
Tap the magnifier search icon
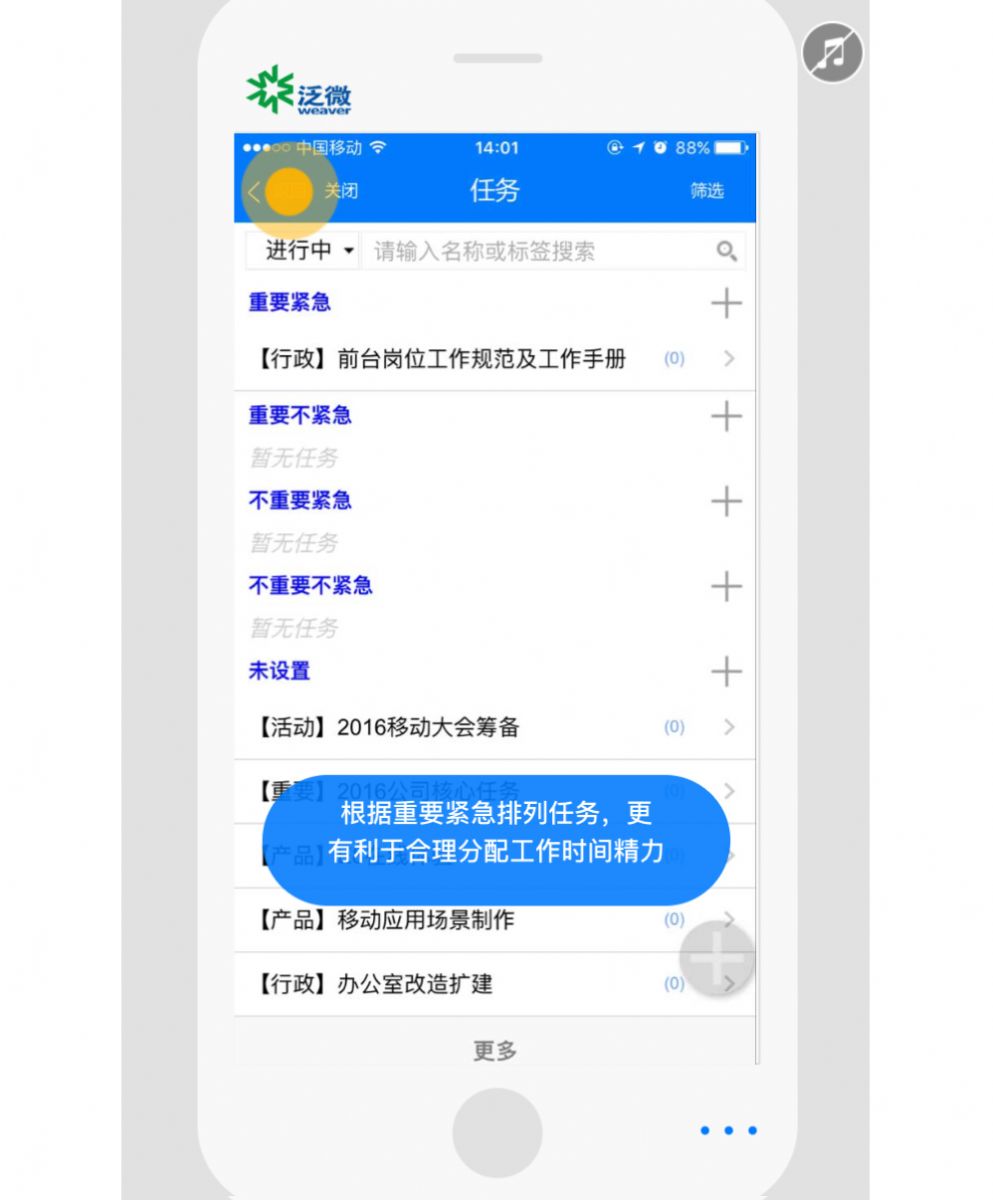point(727,251)
